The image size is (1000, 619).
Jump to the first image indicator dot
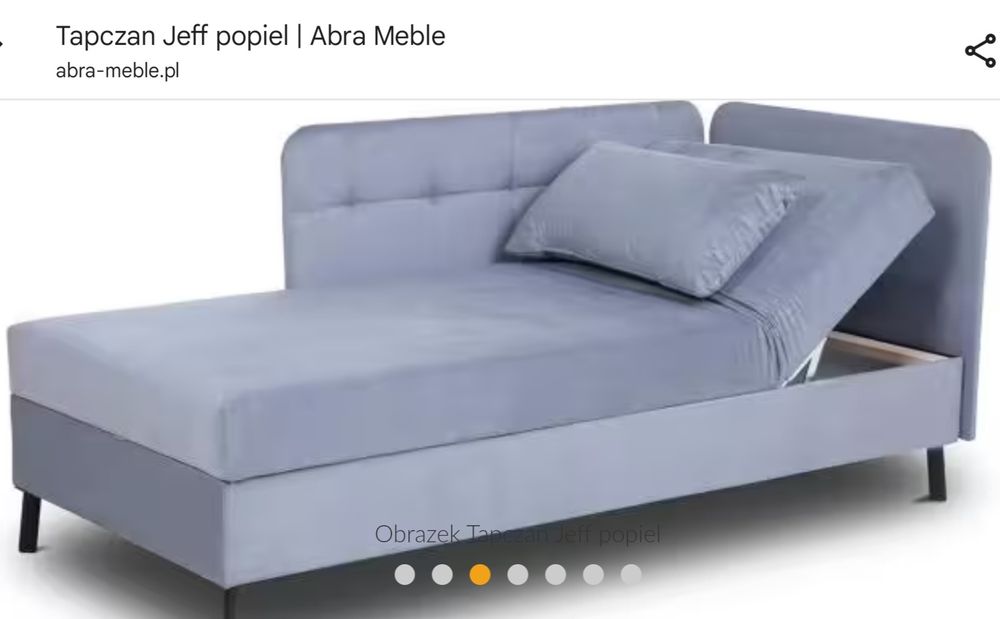coord(405,574)
